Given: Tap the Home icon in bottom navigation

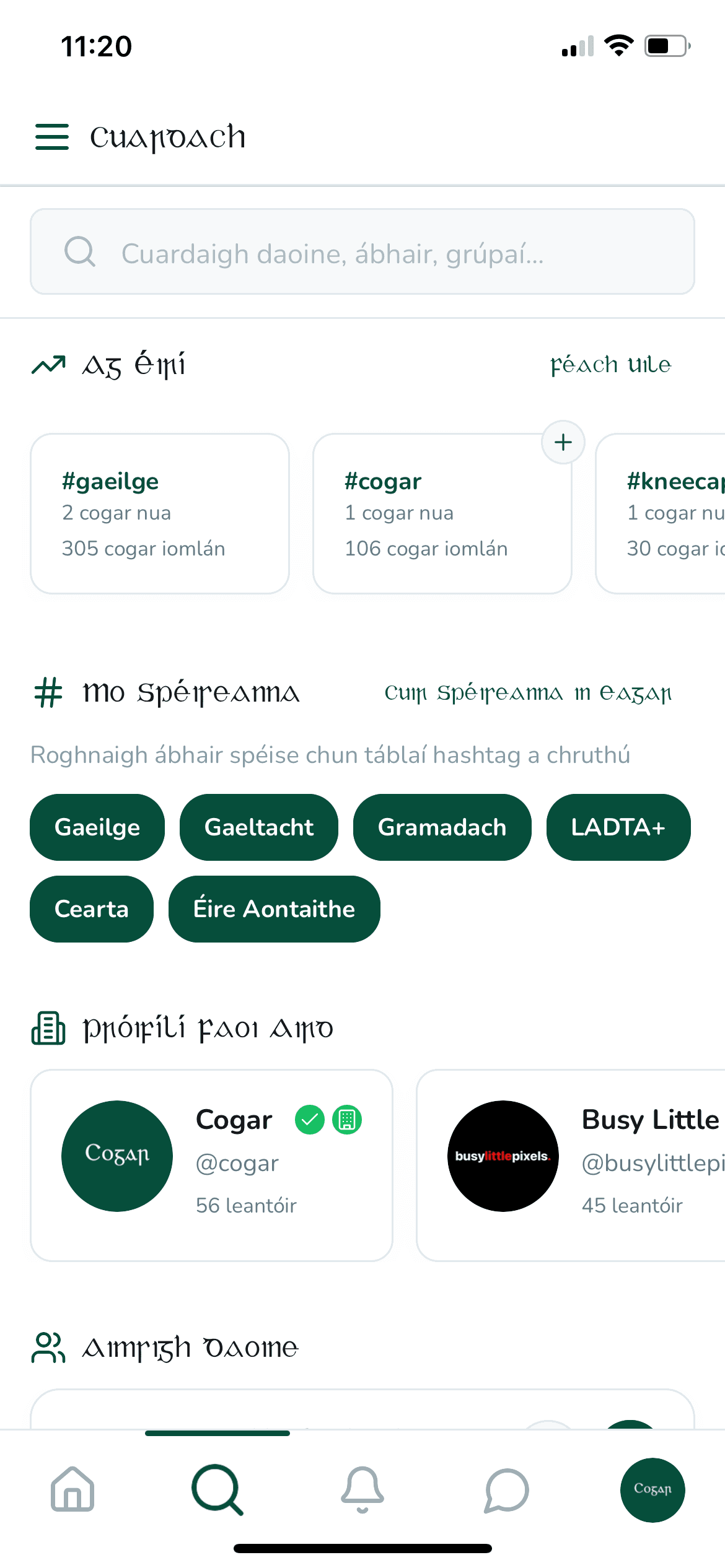Looking at the screenshot, I should point(72,1491).
